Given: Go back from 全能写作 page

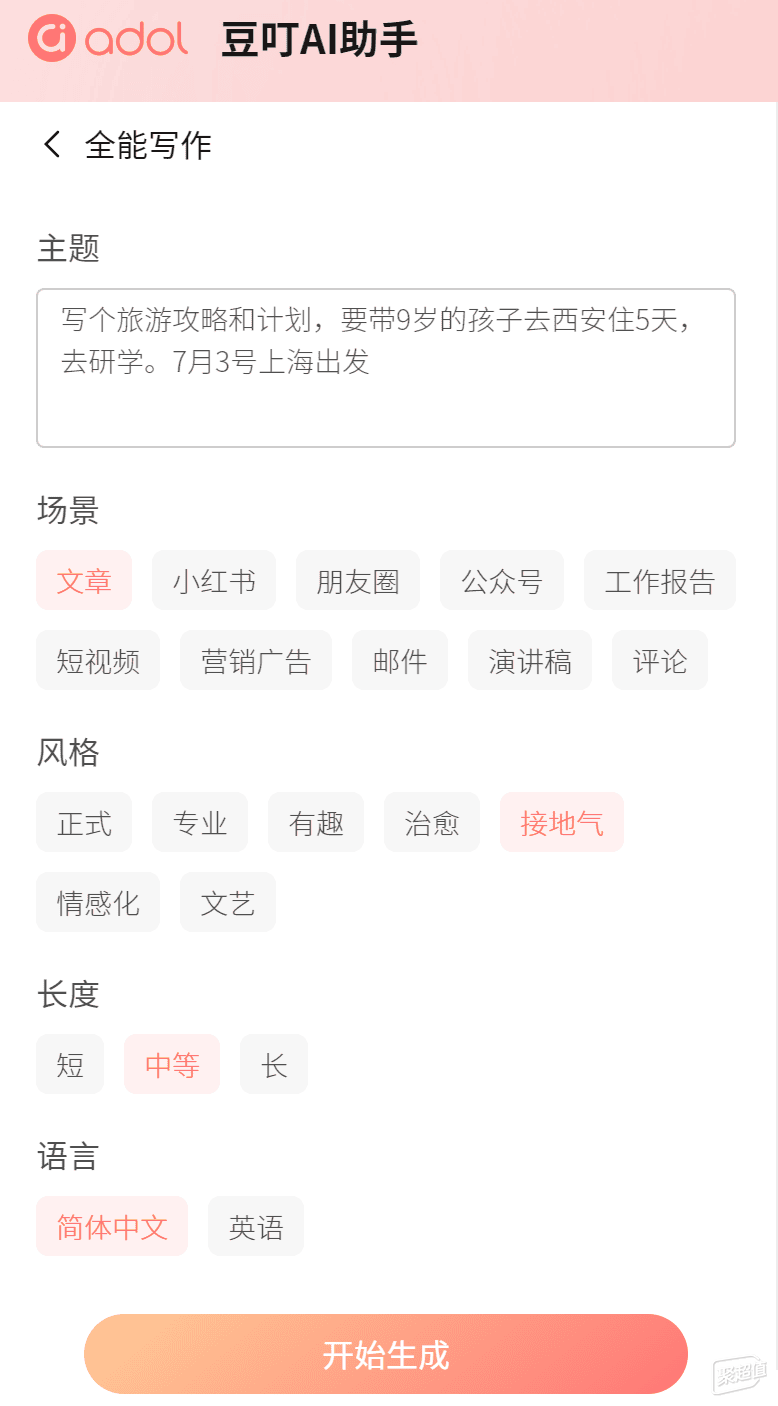Looking at the screenshot, I should pyautogui.click(x=52, y=145).
